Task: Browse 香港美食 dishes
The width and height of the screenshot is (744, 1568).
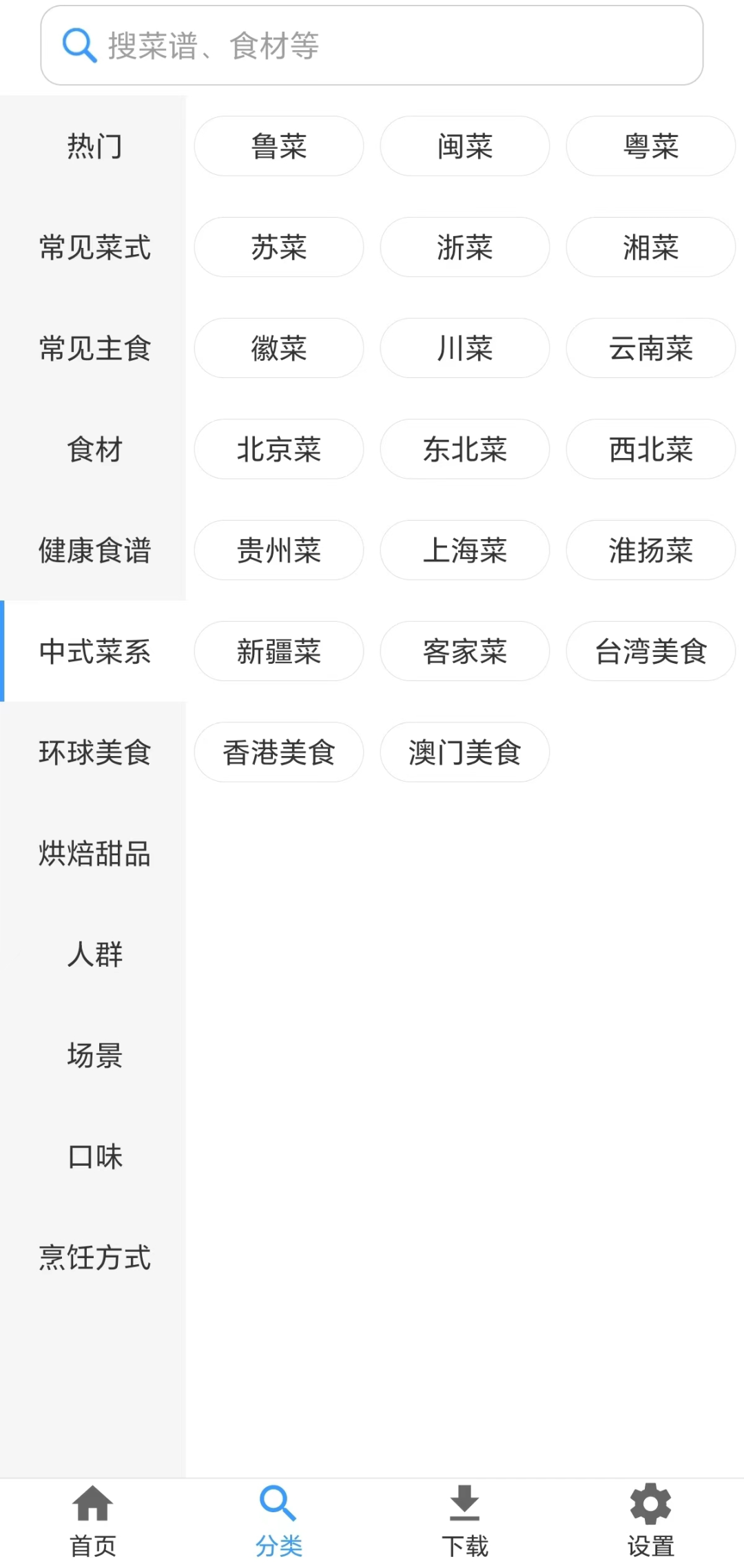Action: click(279, 752)
